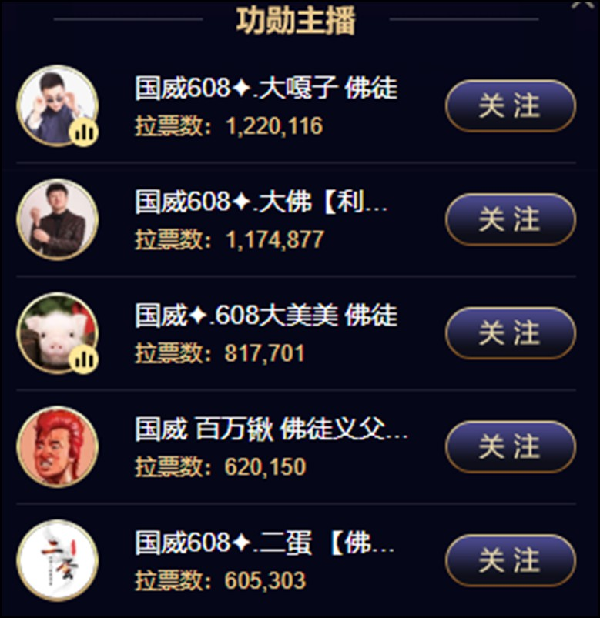The image size is (600, 618).
Task: Follow 国威608✦.大嘎子 佛徒
Action: coord(510,106)
